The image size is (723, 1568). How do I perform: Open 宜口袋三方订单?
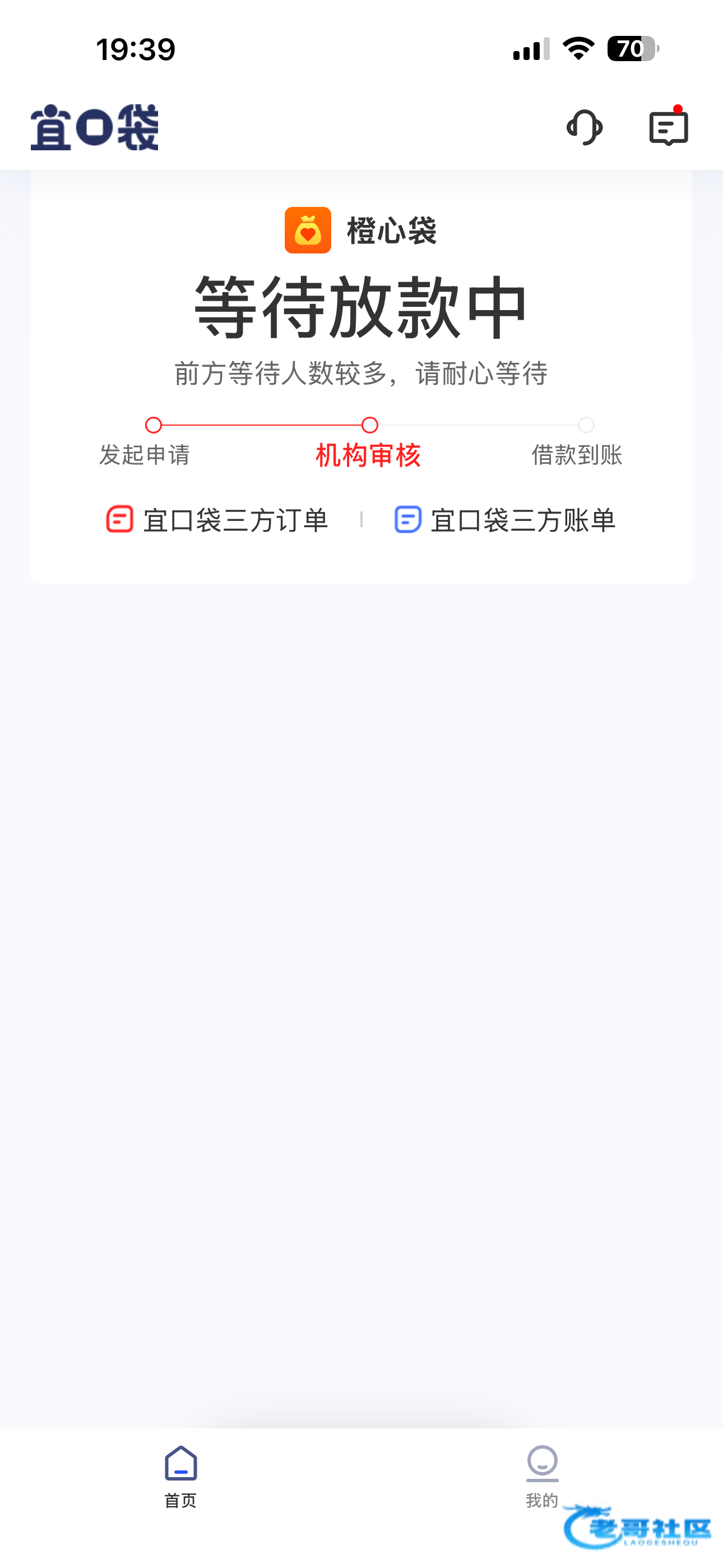(218, 520)
